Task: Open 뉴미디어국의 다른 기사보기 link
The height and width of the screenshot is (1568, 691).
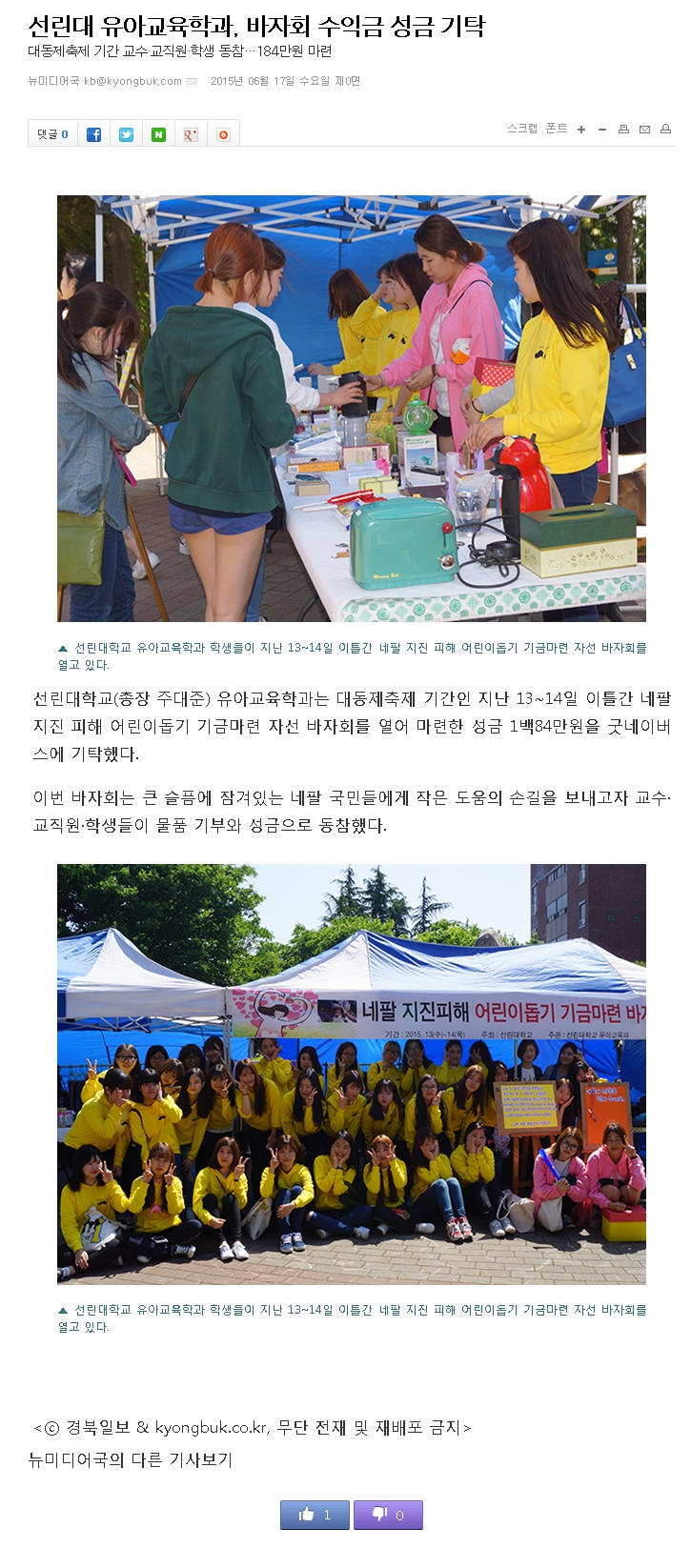Action: click(131, 1459)
